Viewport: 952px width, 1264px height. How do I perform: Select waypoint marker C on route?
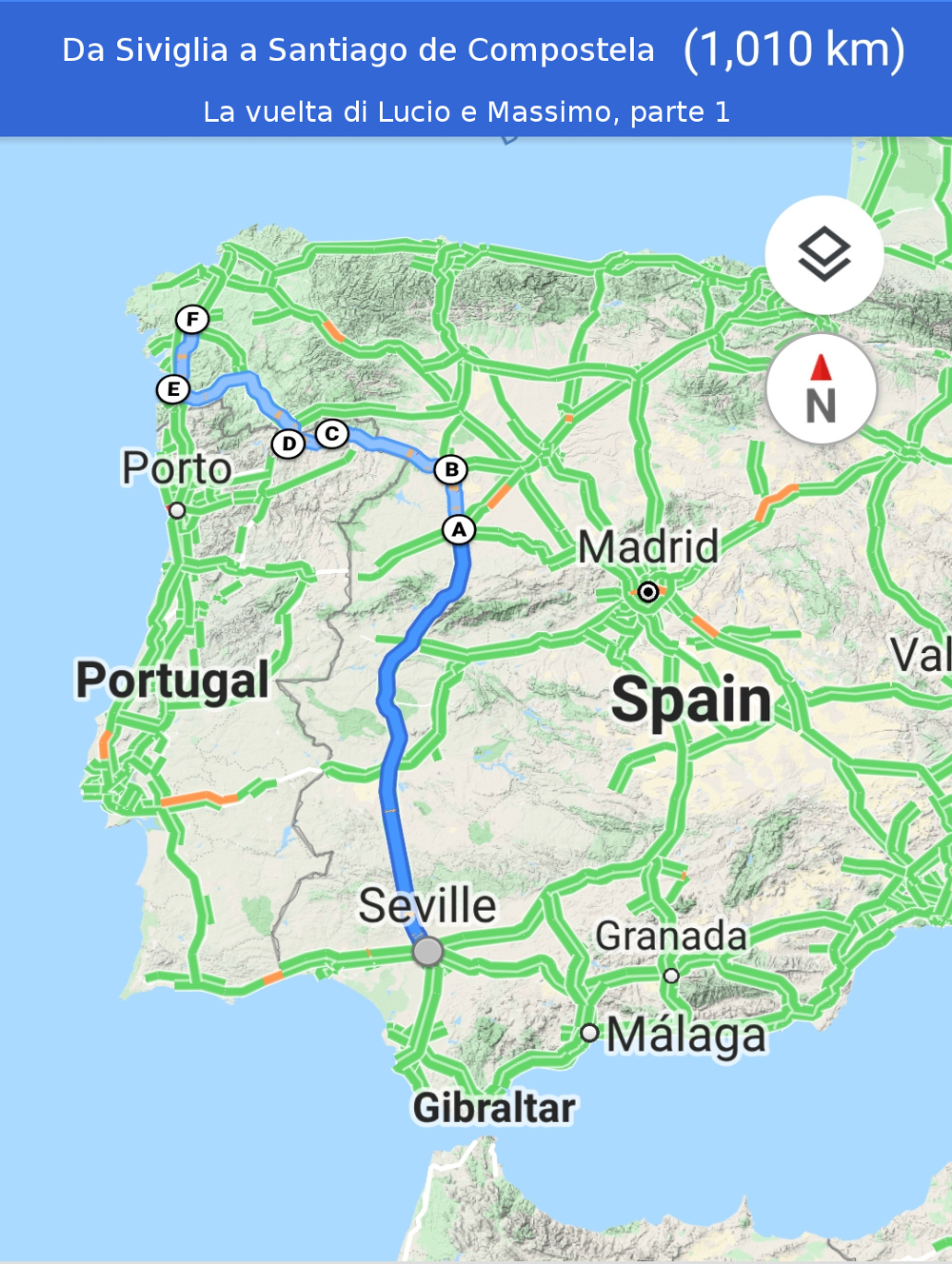[332, 434]
